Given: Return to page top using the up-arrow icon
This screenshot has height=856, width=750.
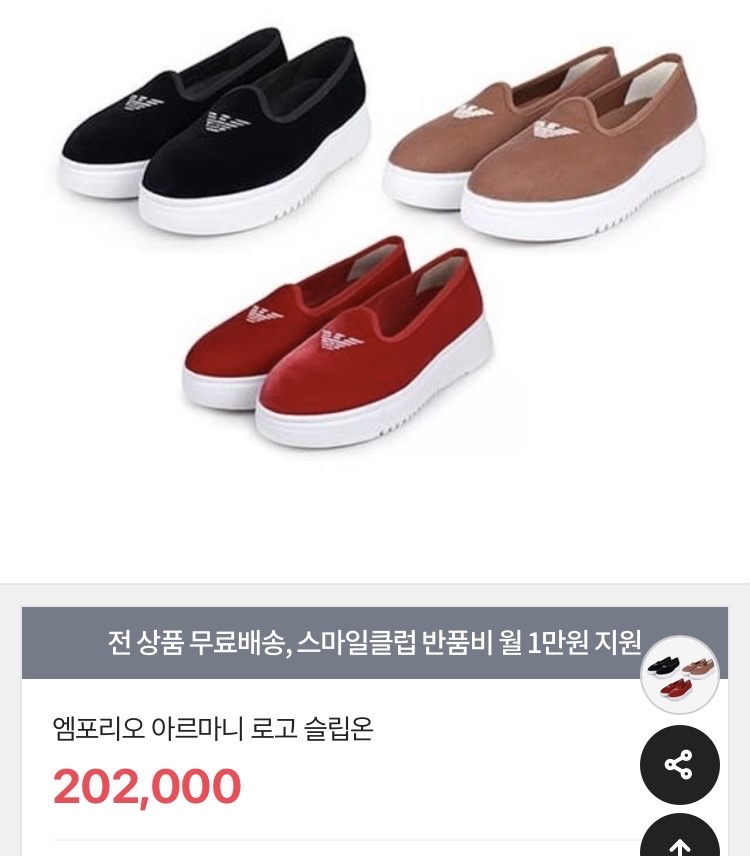Looking at the screenshot, I should 680,843.
